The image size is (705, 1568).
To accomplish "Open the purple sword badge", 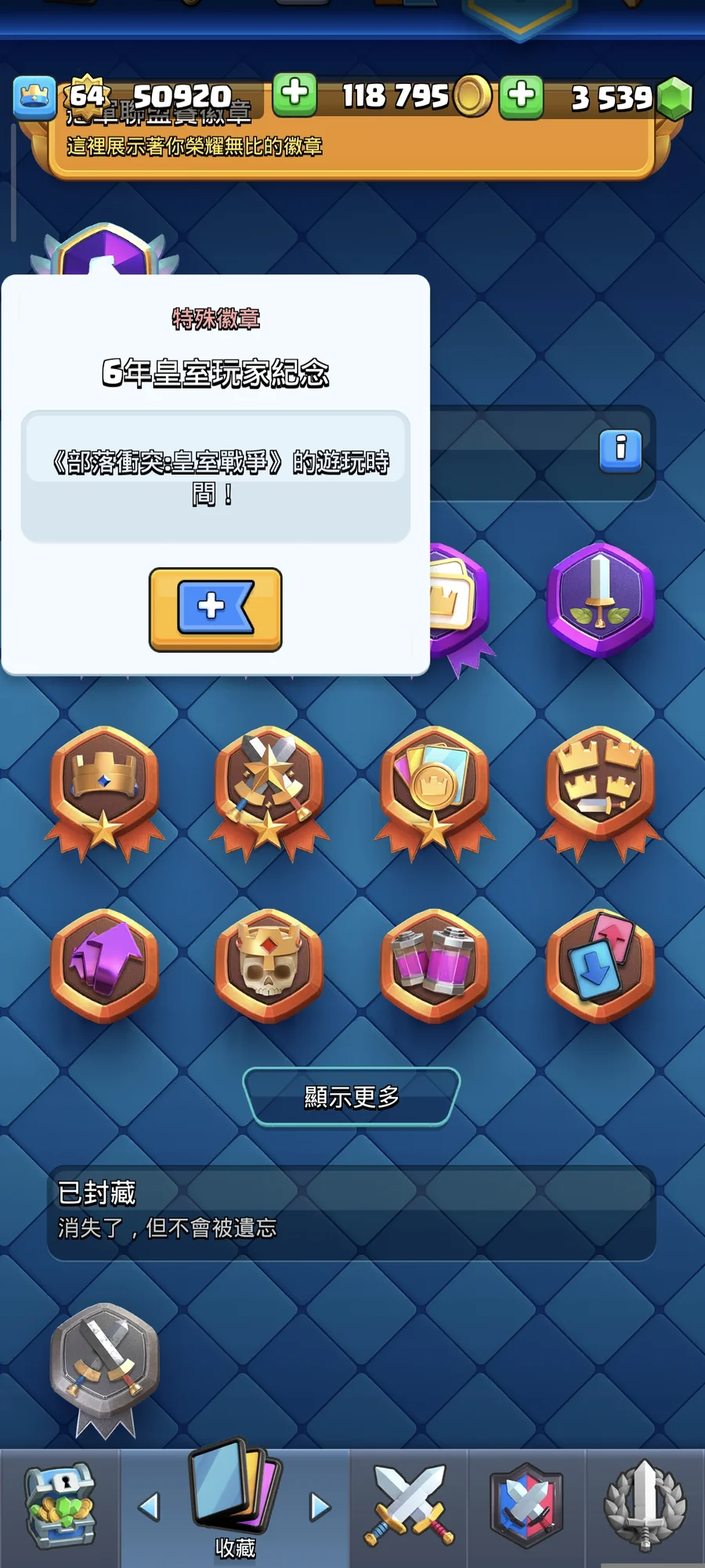I will 601,599.
